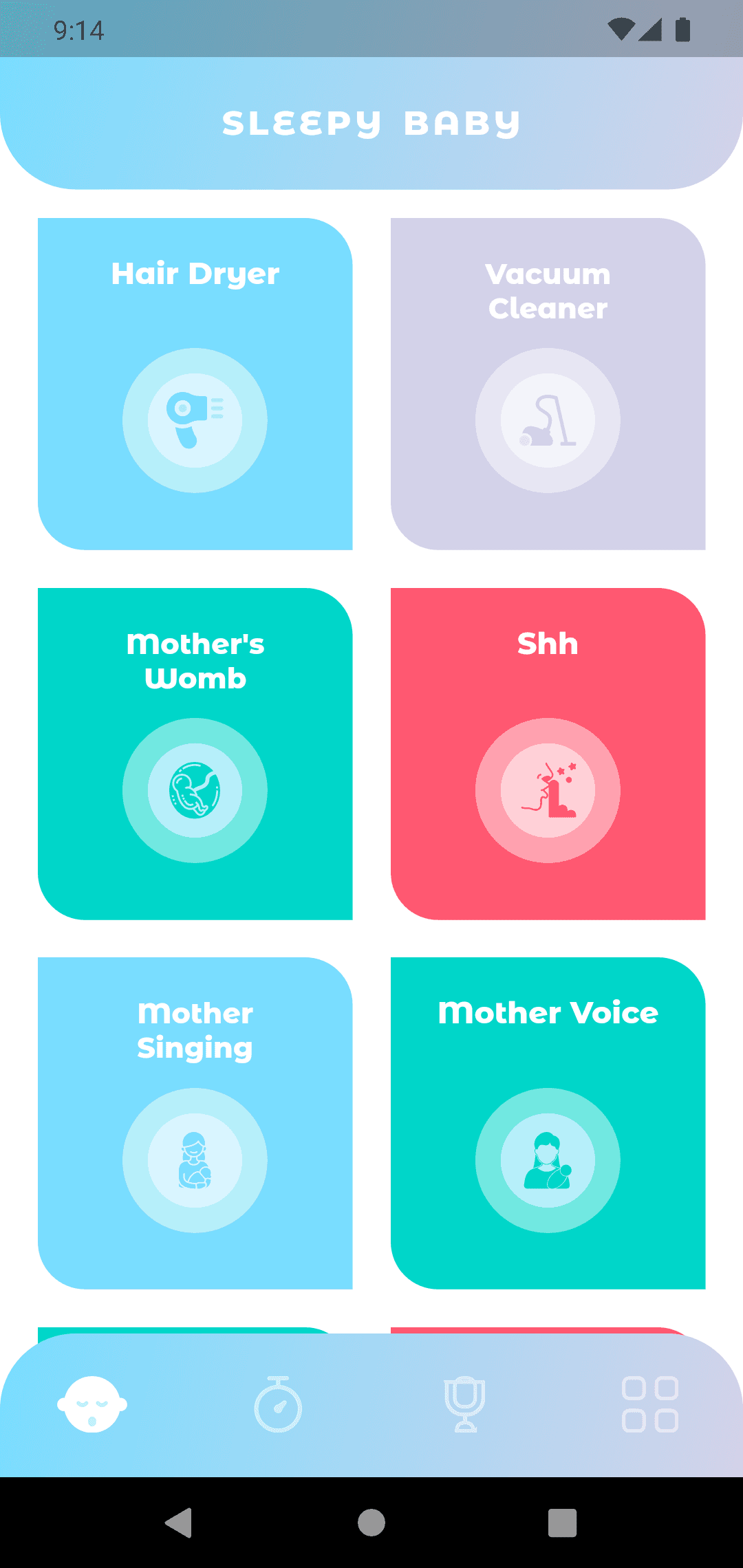Choose the Mother Voice sound

[x=548, y=1159]
